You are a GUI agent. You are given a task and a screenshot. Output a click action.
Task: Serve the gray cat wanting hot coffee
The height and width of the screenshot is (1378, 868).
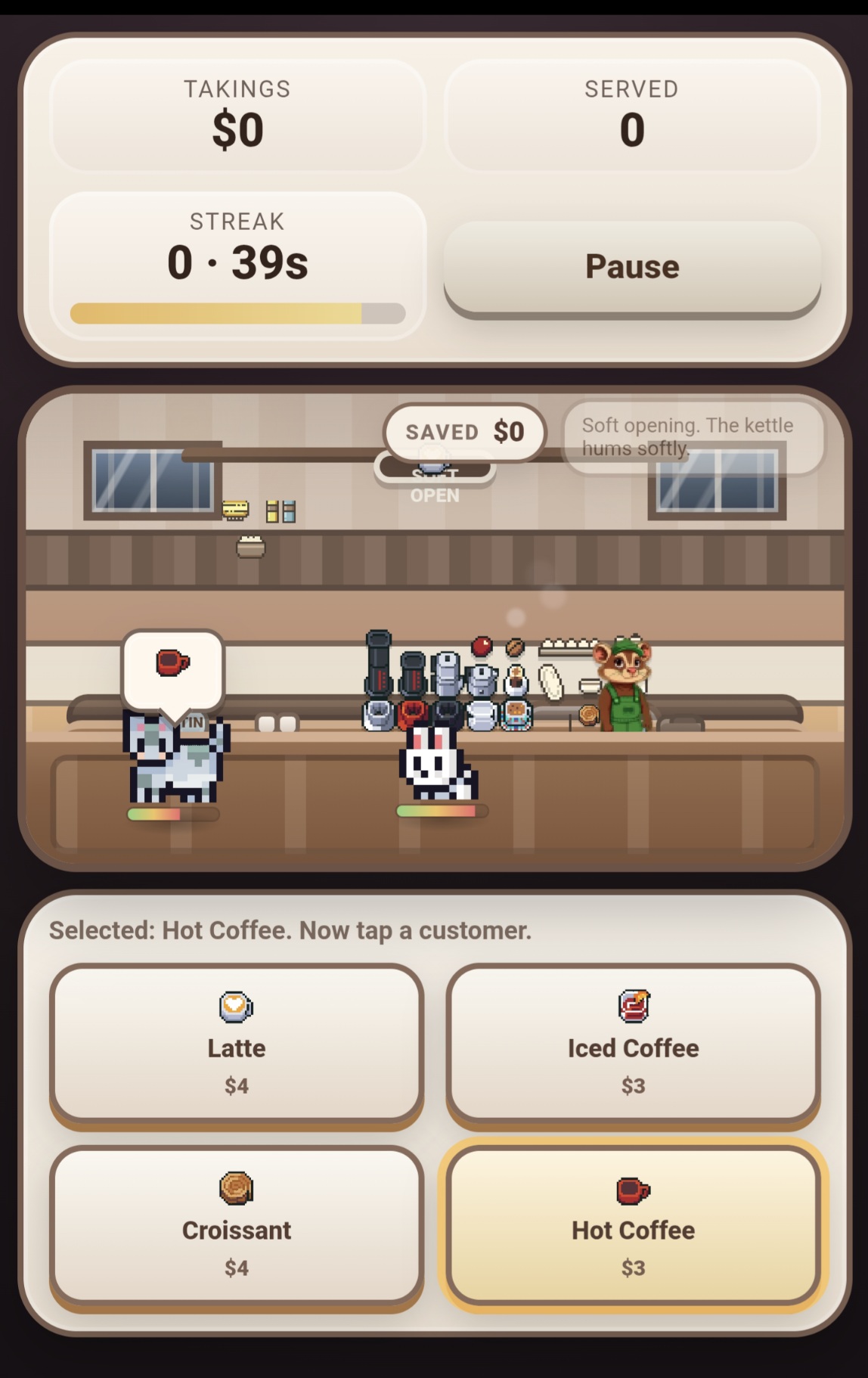[175, 760]
